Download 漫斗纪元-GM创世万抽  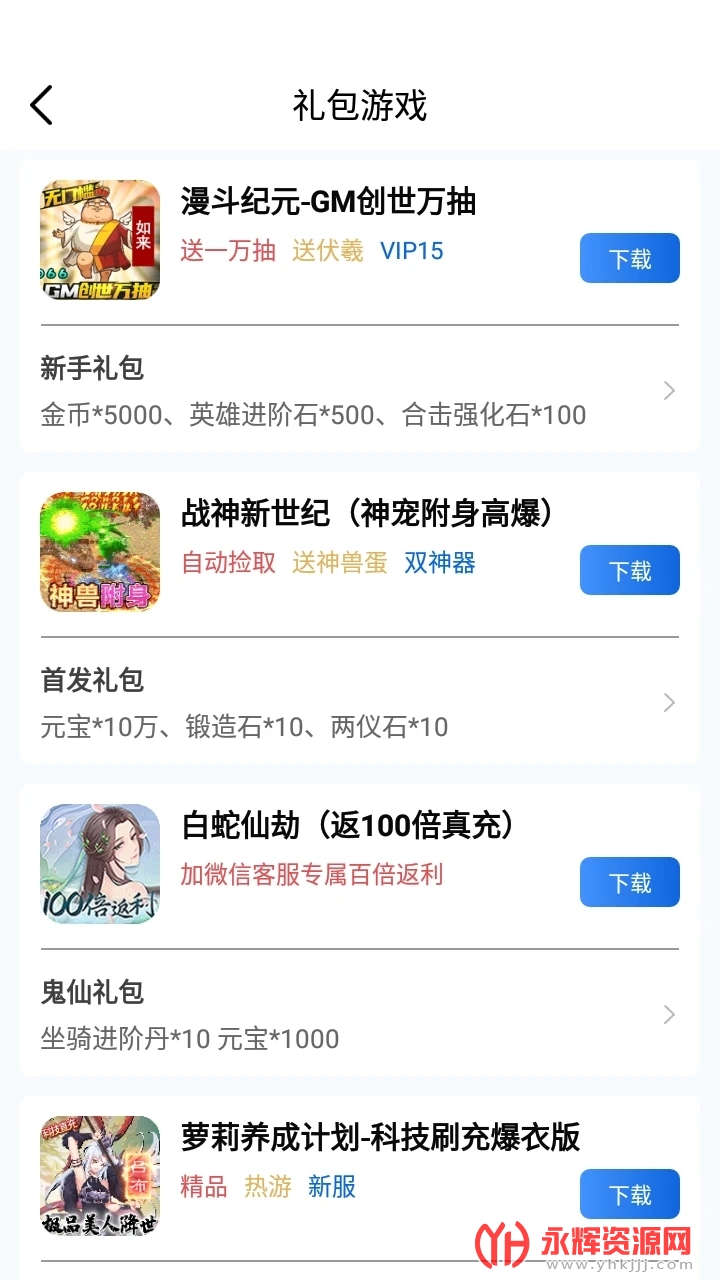click(x=629, y=259)
